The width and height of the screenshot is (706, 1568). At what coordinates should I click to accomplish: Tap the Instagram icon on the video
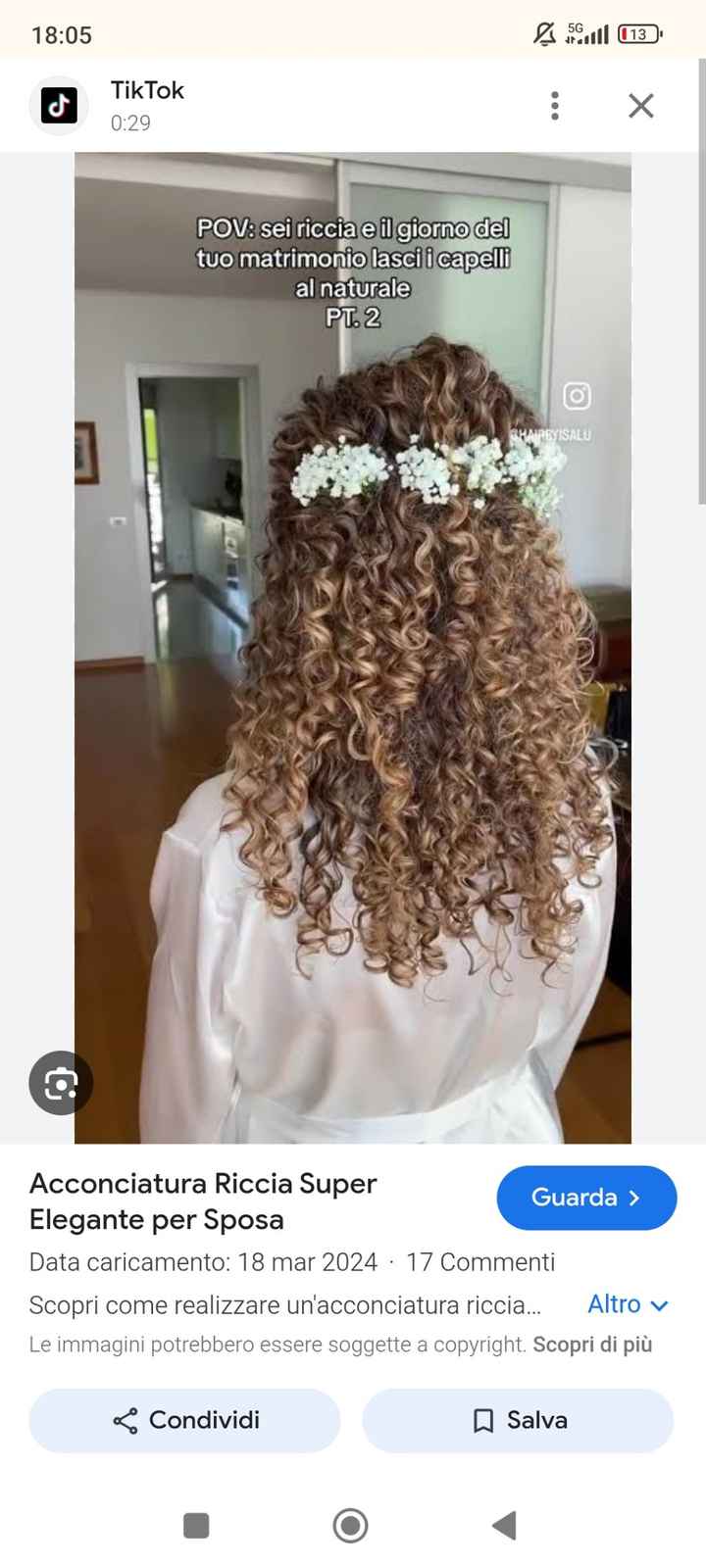click(577, 396)
